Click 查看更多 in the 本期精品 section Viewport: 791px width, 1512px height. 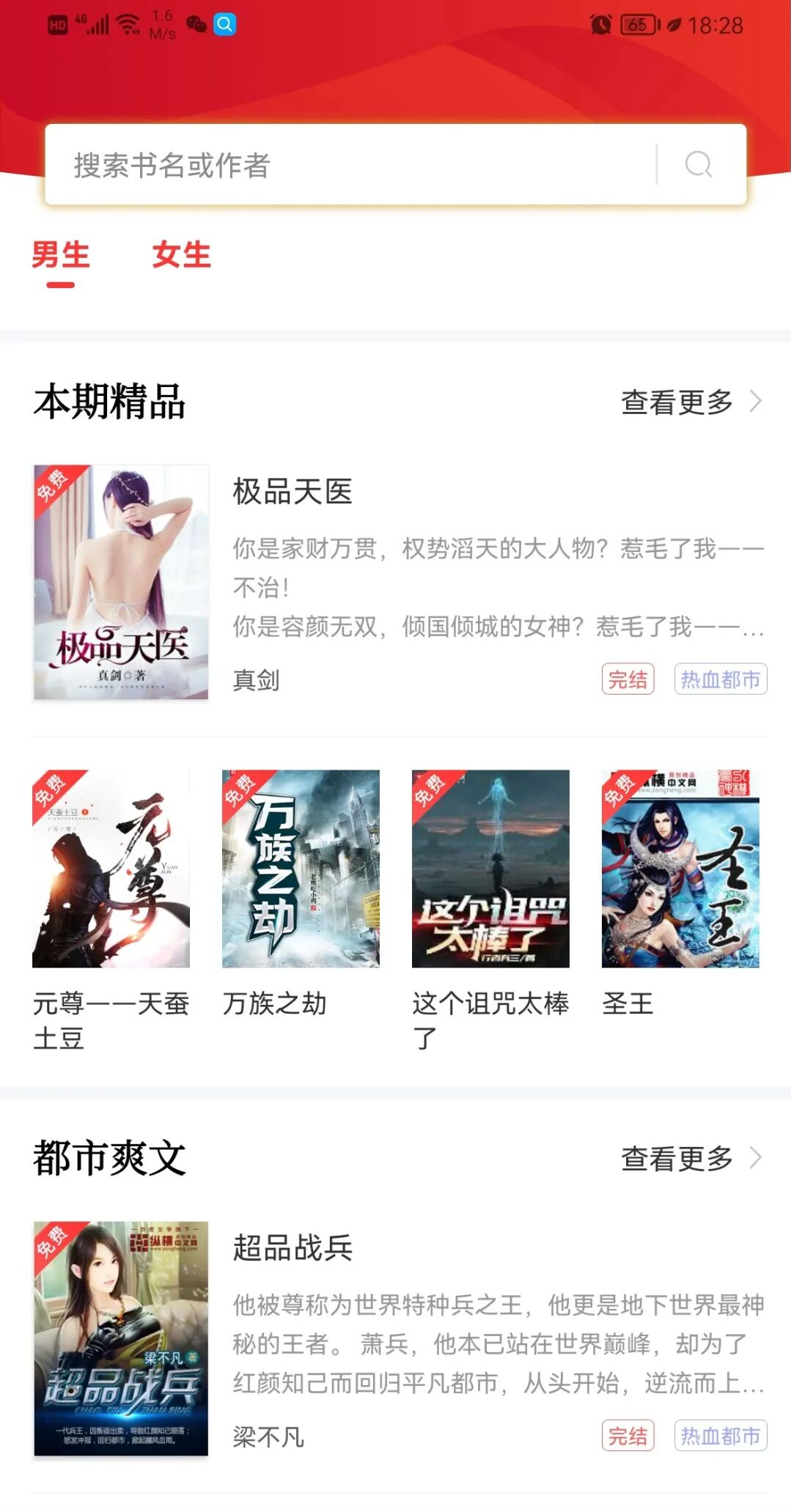[x=676, y=402]
